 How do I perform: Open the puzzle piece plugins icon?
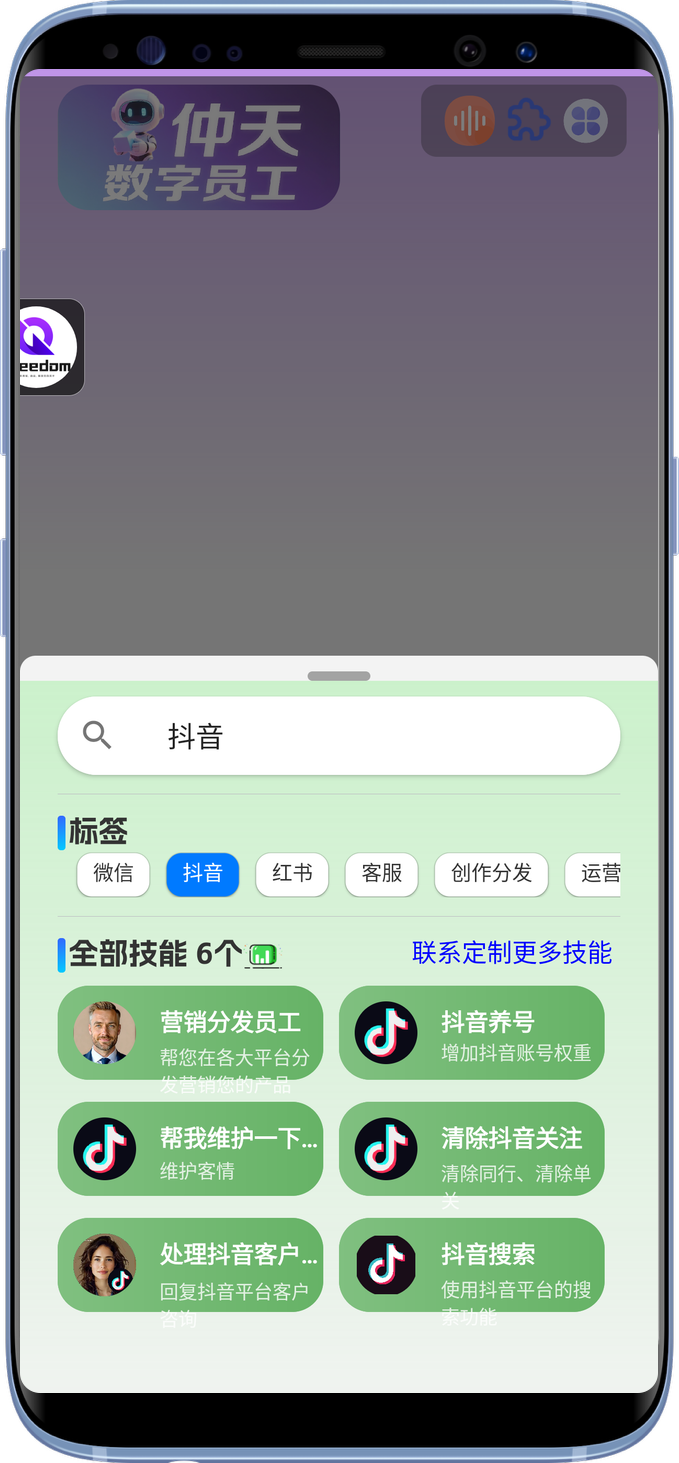point(528,121)
